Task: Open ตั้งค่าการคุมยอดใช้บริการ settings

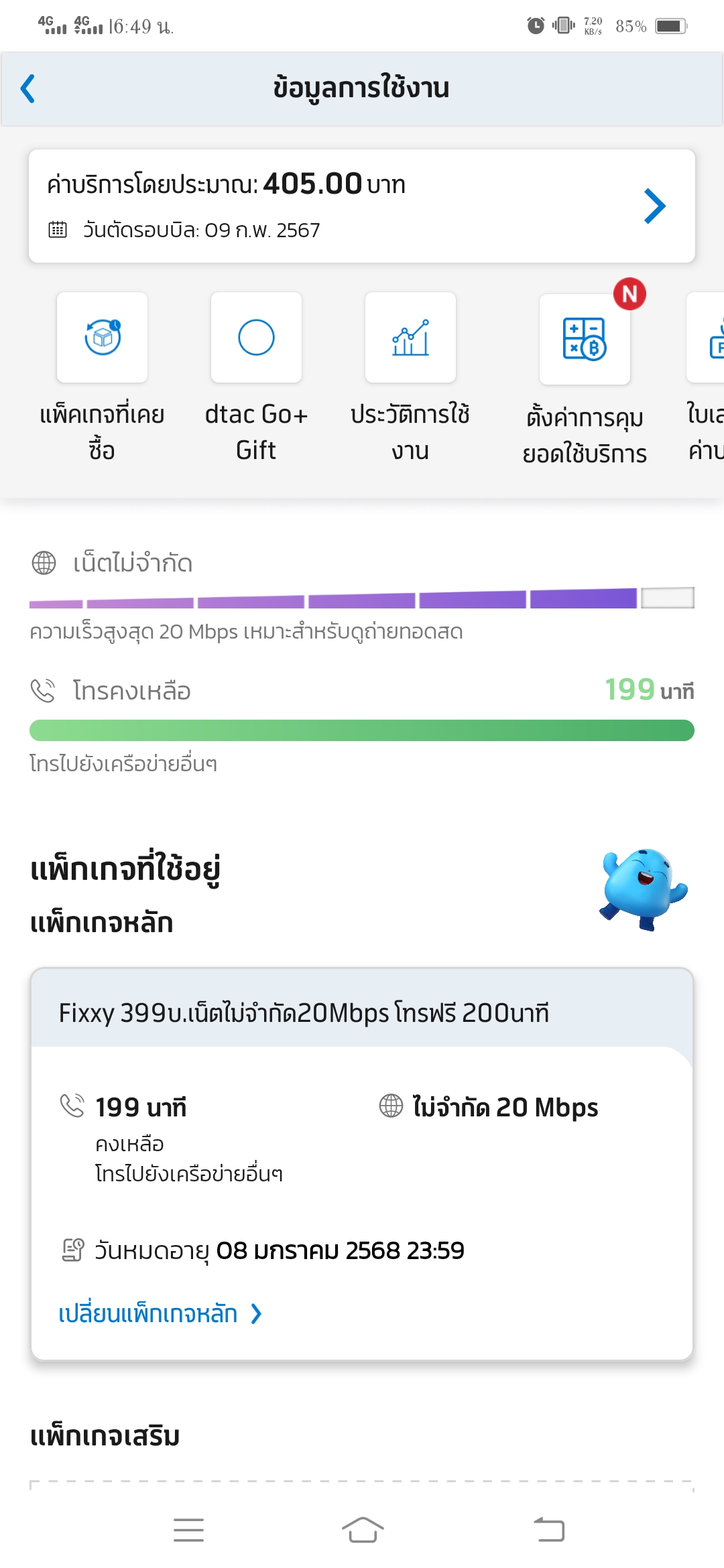Action: click(x=585, y=339)
